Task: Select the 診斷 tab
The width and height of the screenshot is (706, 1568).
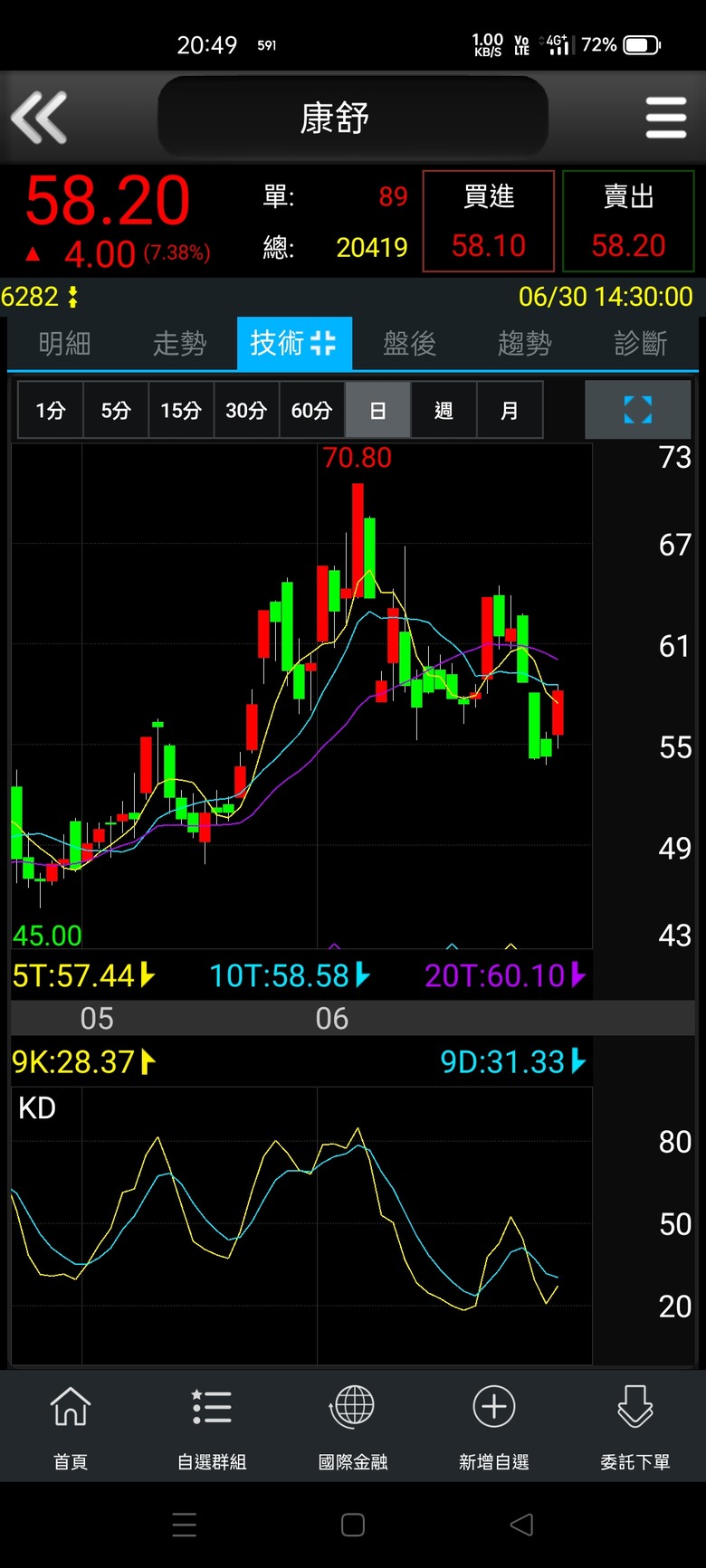Action: click(x=640, y=344)
